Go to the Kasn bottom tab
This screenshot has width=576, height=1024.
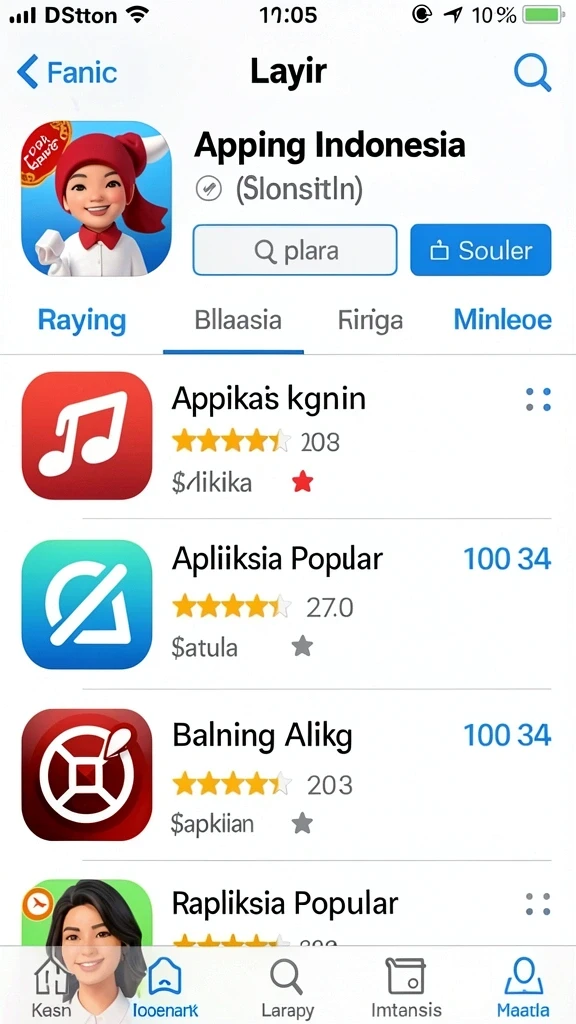[52, 986]
